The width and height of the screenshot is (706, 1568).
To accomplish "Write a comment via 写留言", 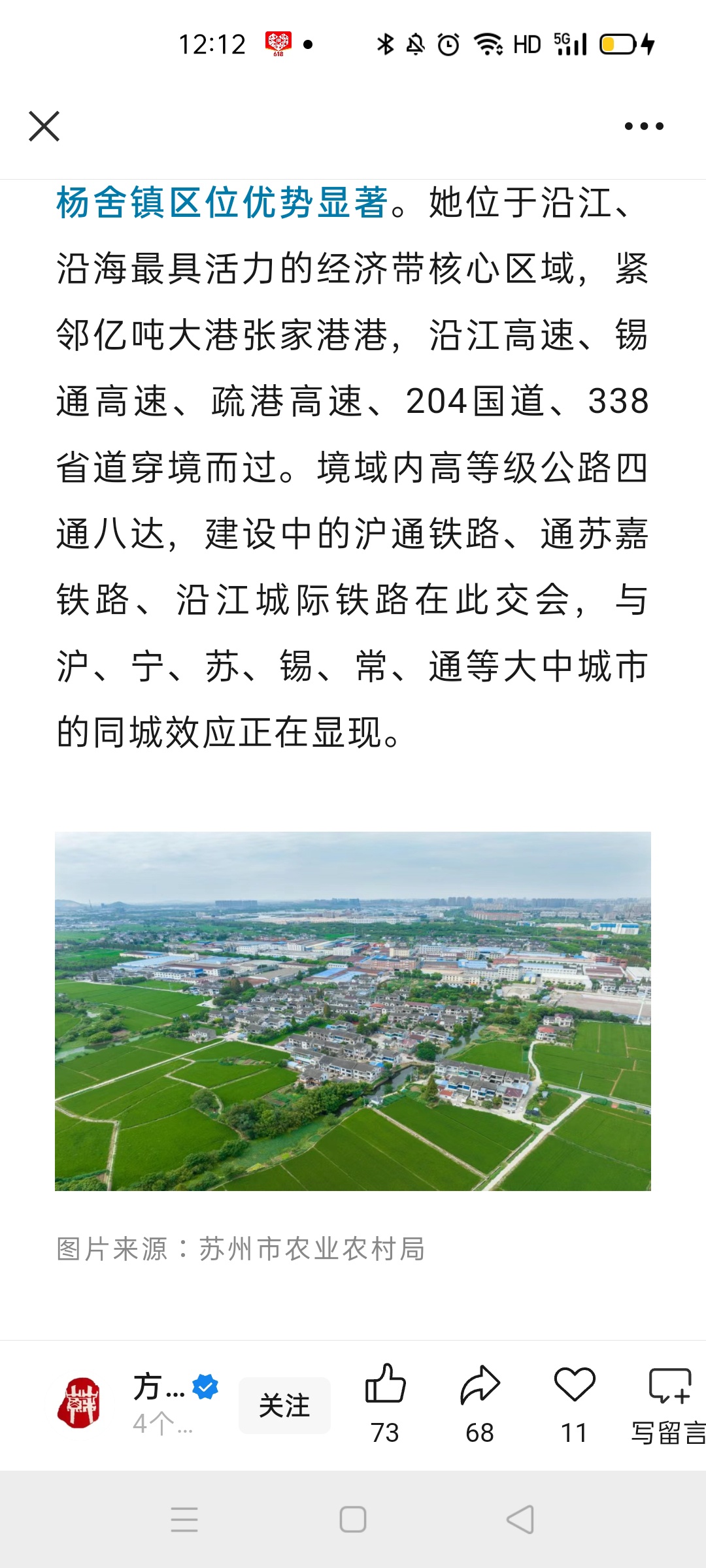I will click(x=669, y=1404).
